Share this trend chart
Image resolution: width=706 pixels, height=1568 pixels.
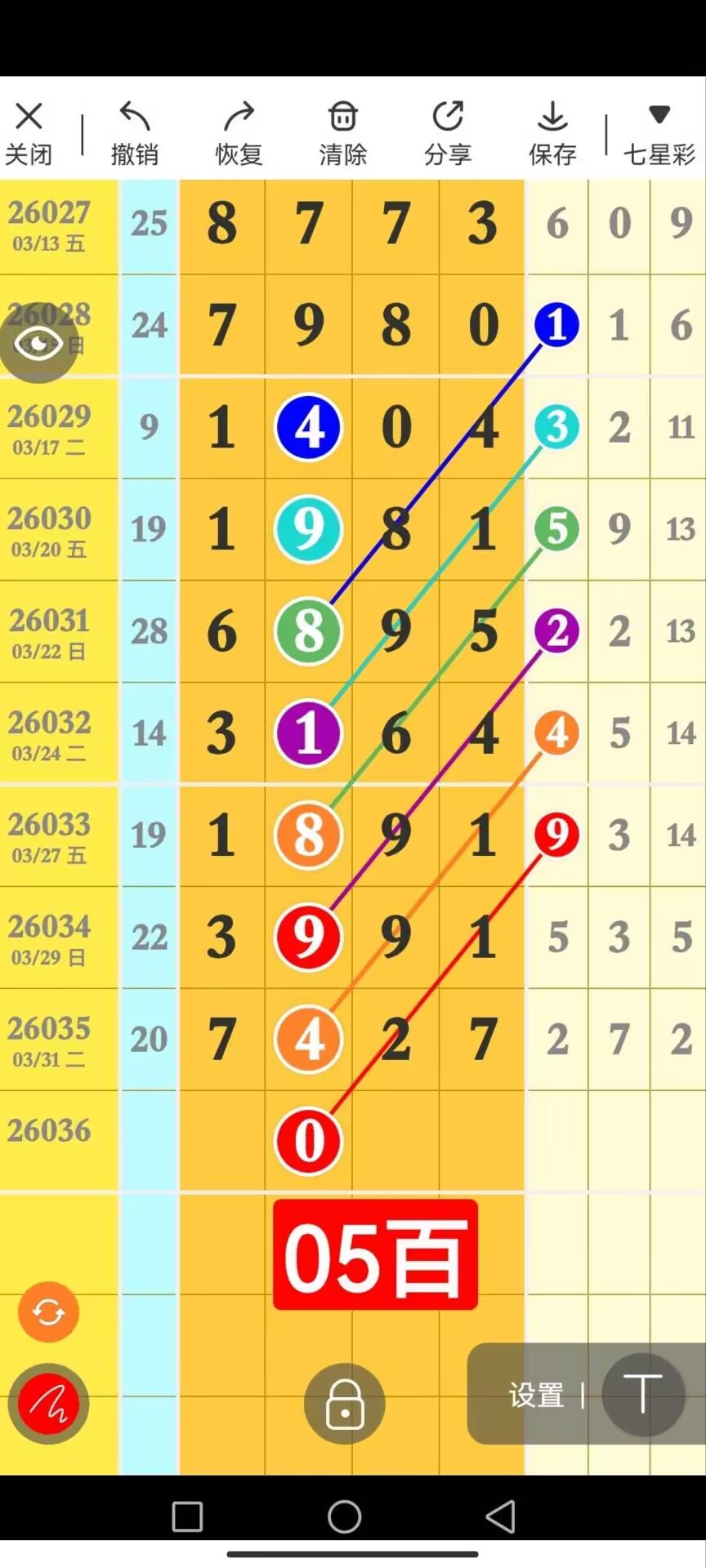tap(448, 132)
